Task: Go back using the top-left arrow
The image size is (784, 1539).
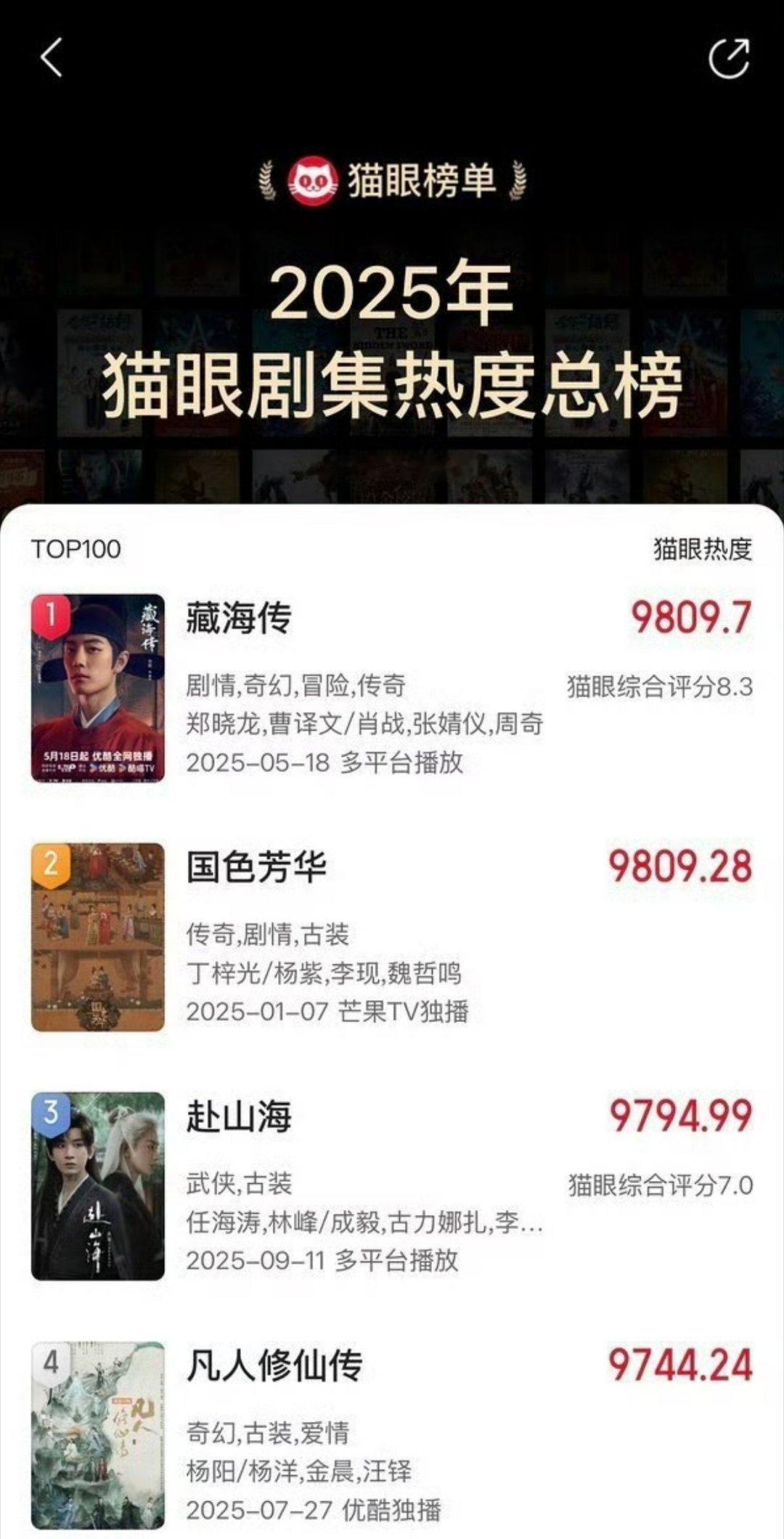Action: (52, 58)
